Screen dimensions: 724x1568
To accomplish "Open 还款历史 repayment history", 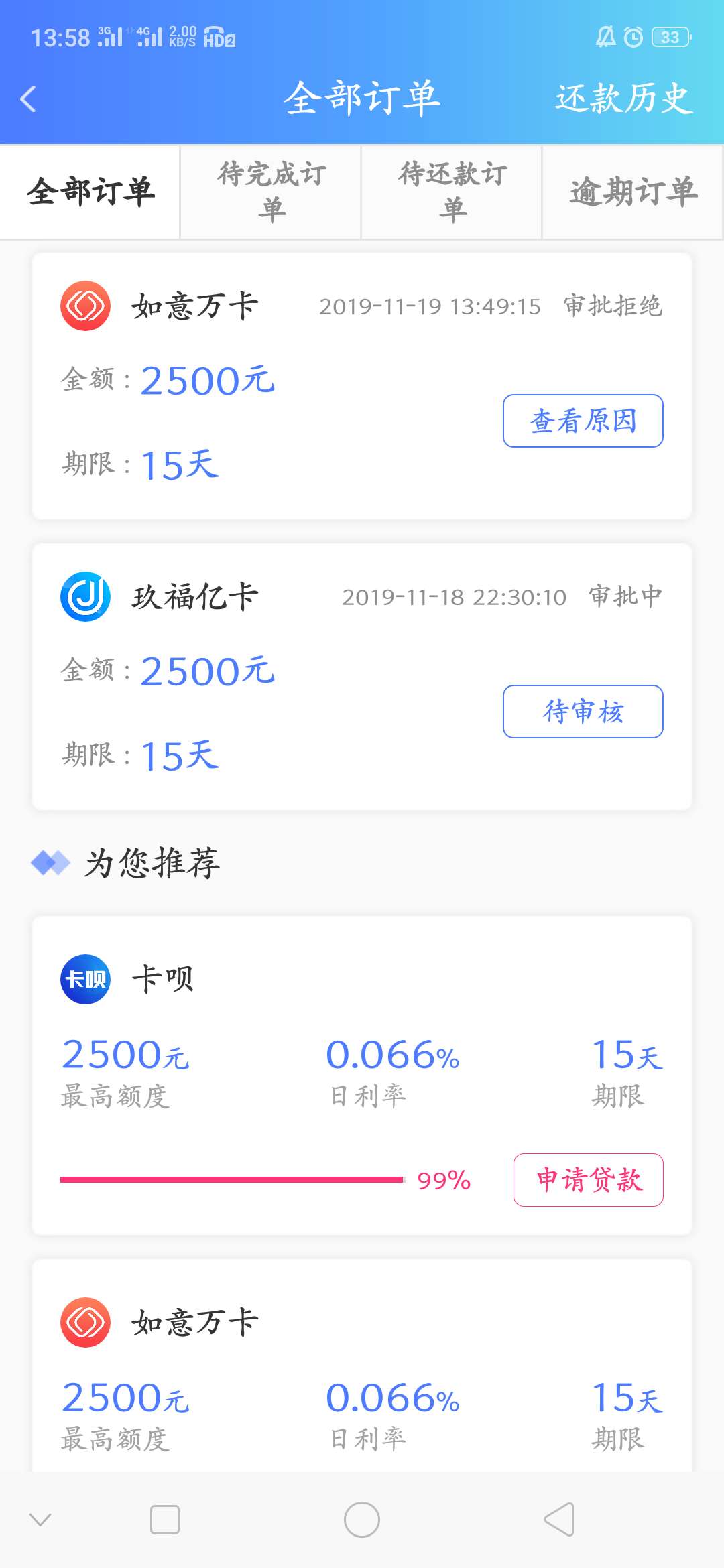I will [623, 99].
